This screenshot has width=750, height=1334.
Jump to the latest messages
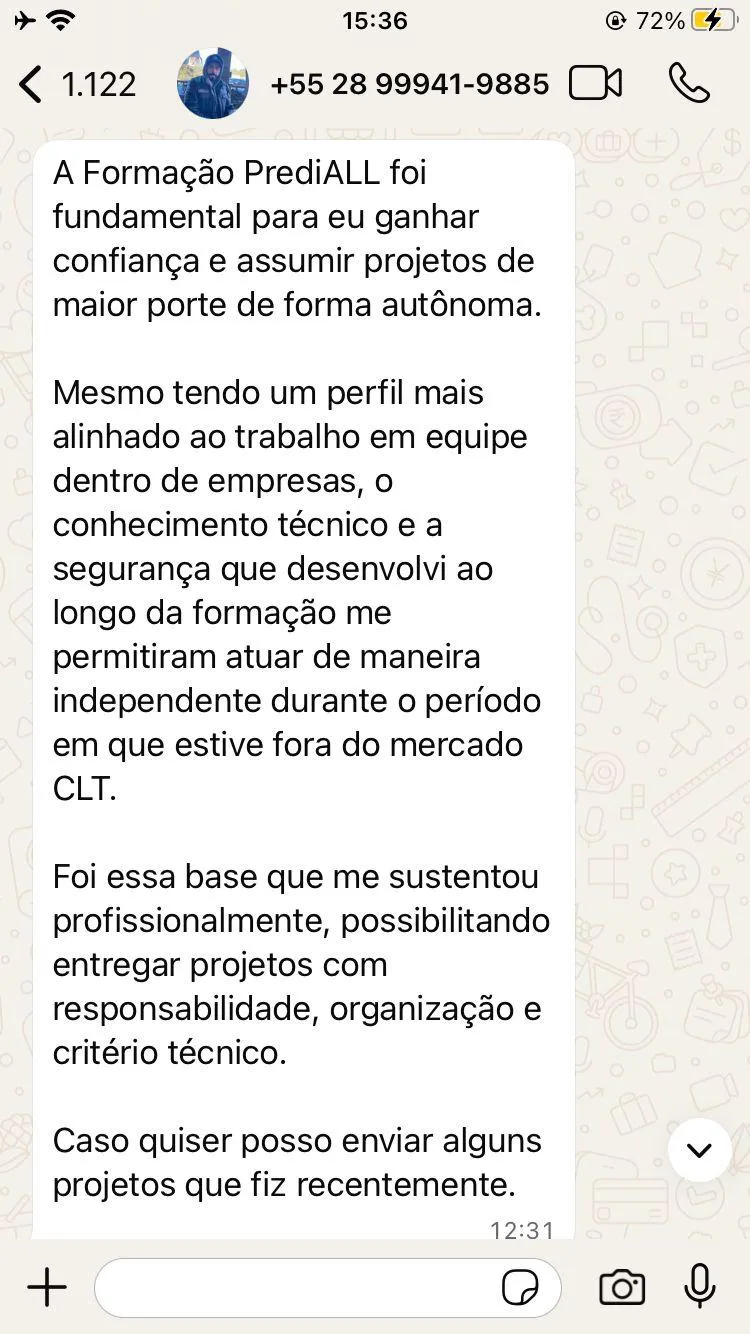click(700, 1150)
